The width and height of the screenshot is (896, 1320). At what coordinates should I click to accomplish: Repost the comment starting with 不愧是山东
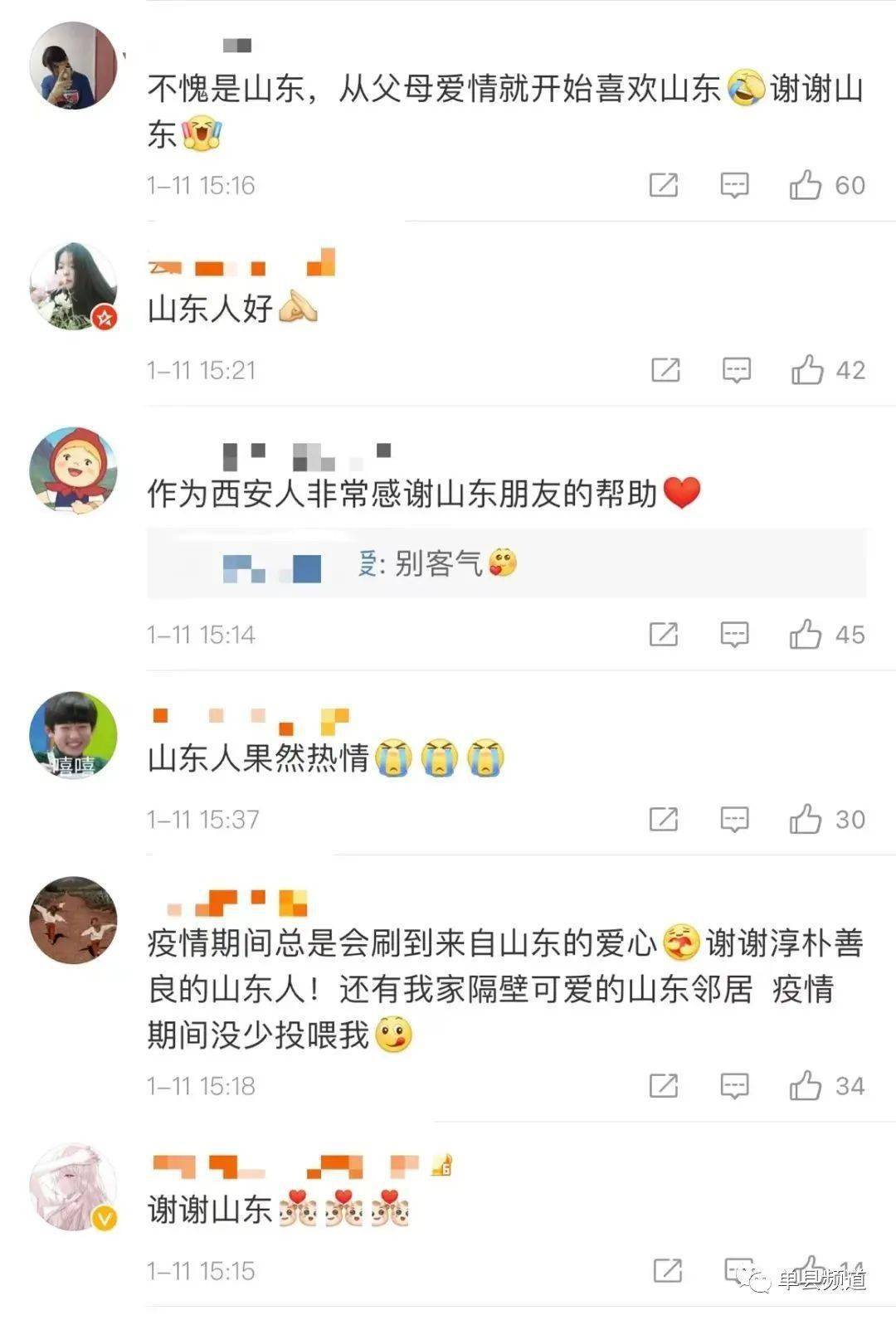663,185
